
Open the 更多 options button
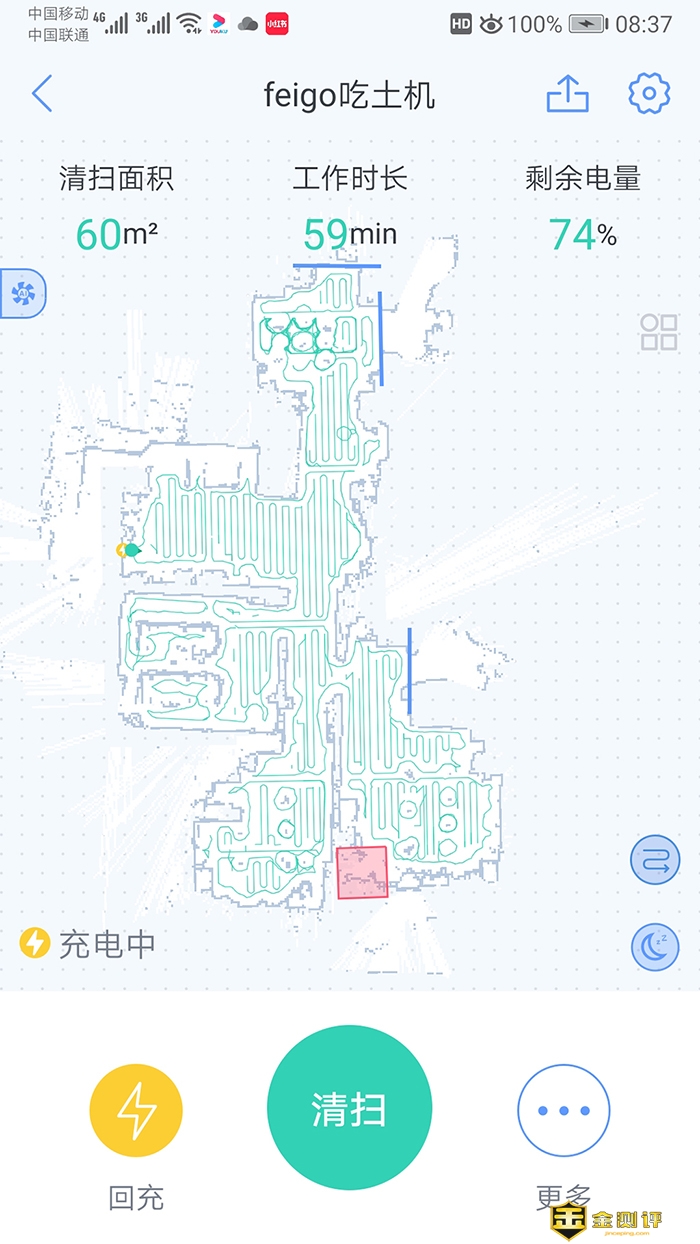pos(563,1110)
